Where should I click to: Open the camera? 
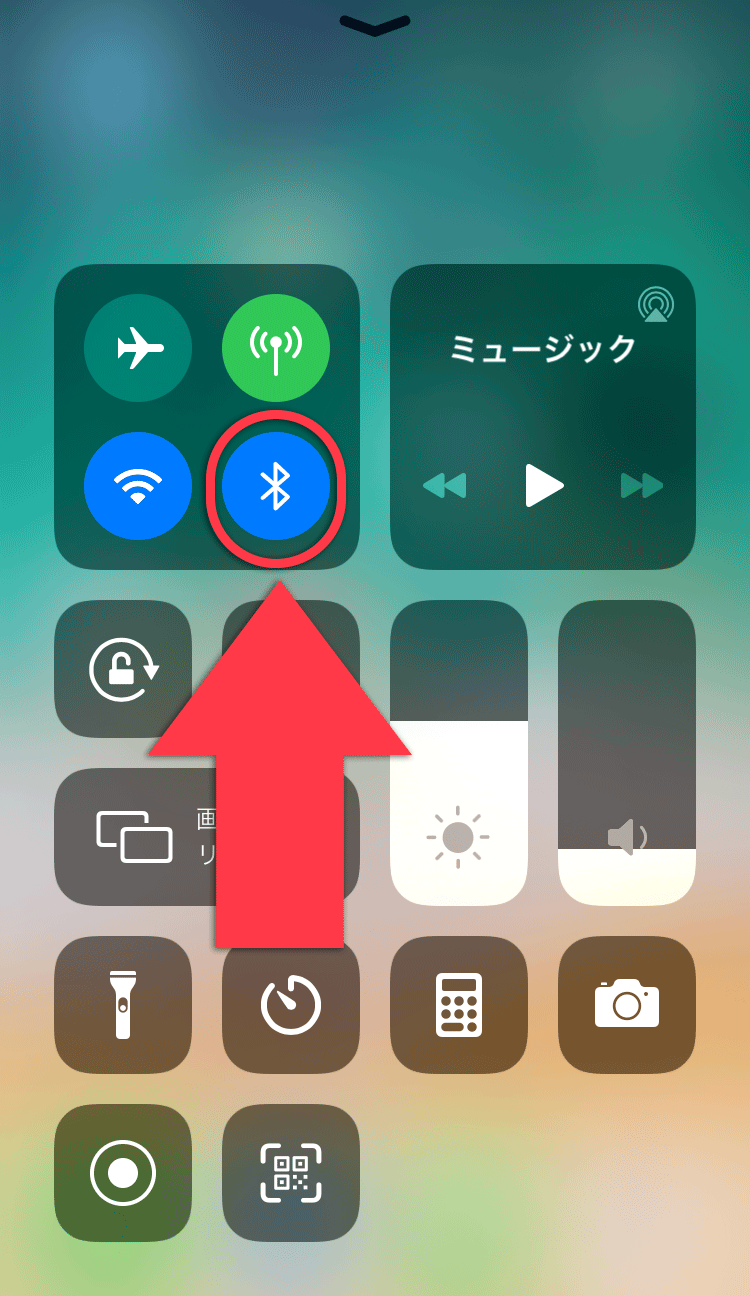627,1004
